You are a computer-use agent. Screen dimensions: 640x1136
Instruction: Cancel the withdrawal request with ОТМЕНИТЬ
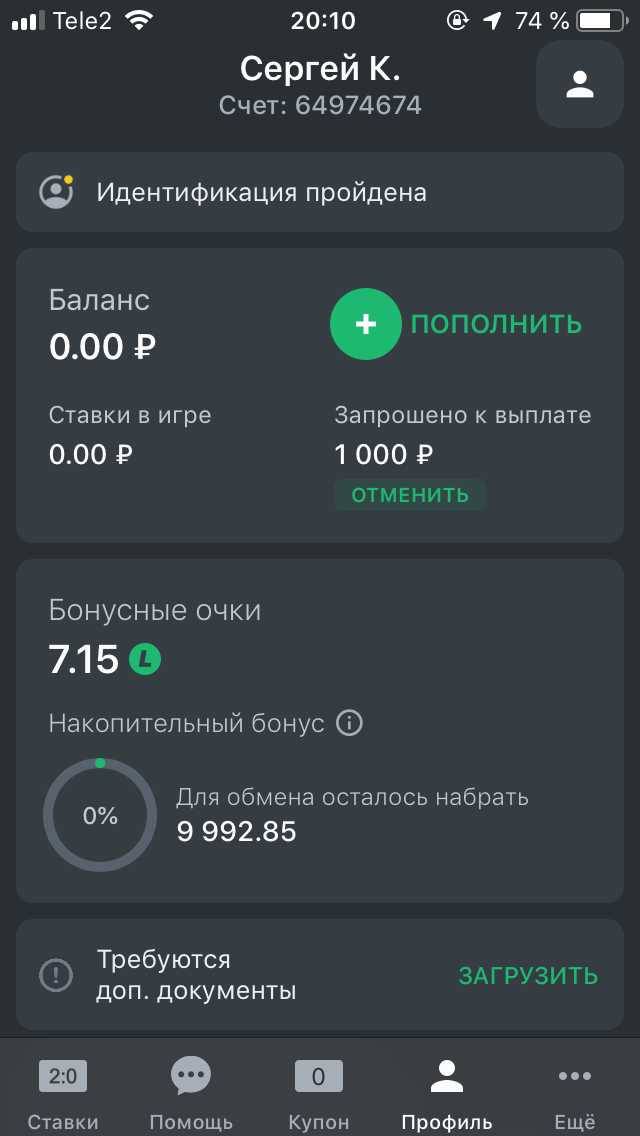click(410, 496)
